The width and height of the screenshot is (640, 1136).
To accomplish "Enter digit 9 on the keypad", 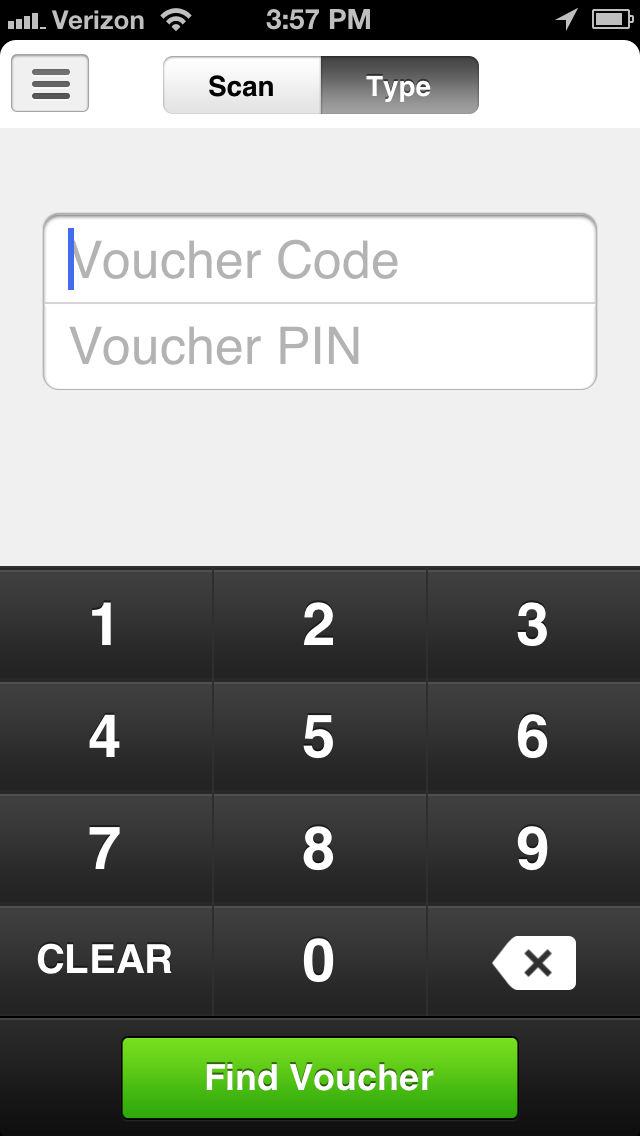I will [x=534, y=850].
